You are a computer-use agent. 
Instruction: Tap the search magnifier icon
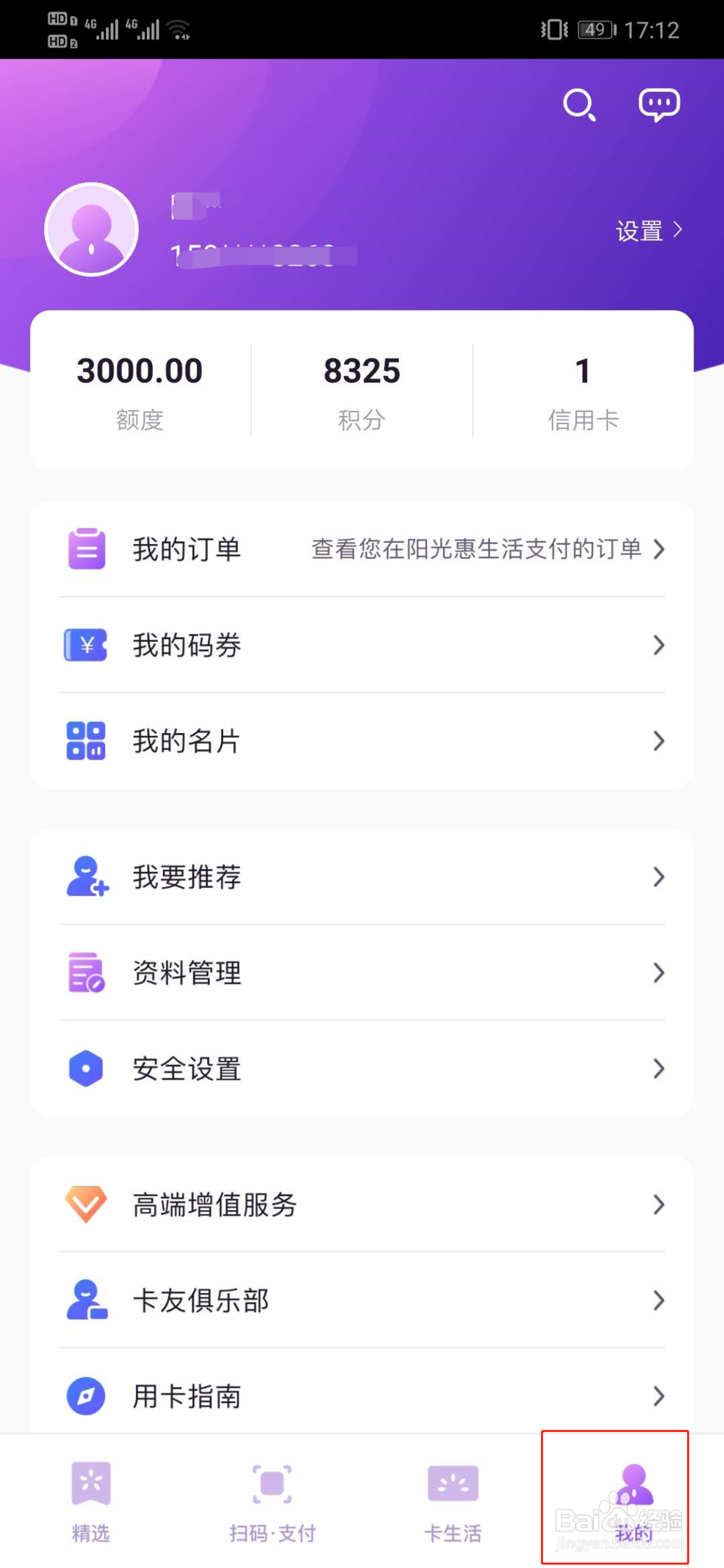point(579,105)
